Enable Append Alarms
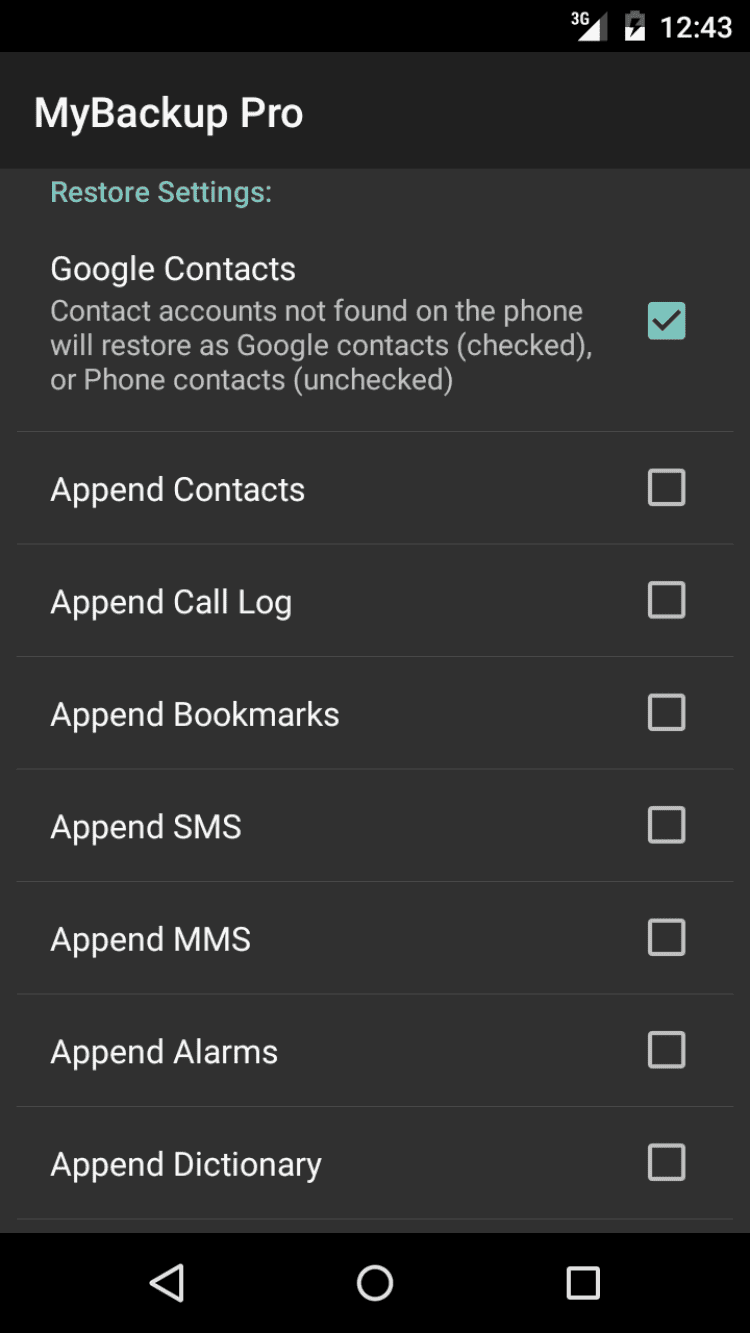The height and width of the screenshot is (1333, 750). tap(666, 1050)
